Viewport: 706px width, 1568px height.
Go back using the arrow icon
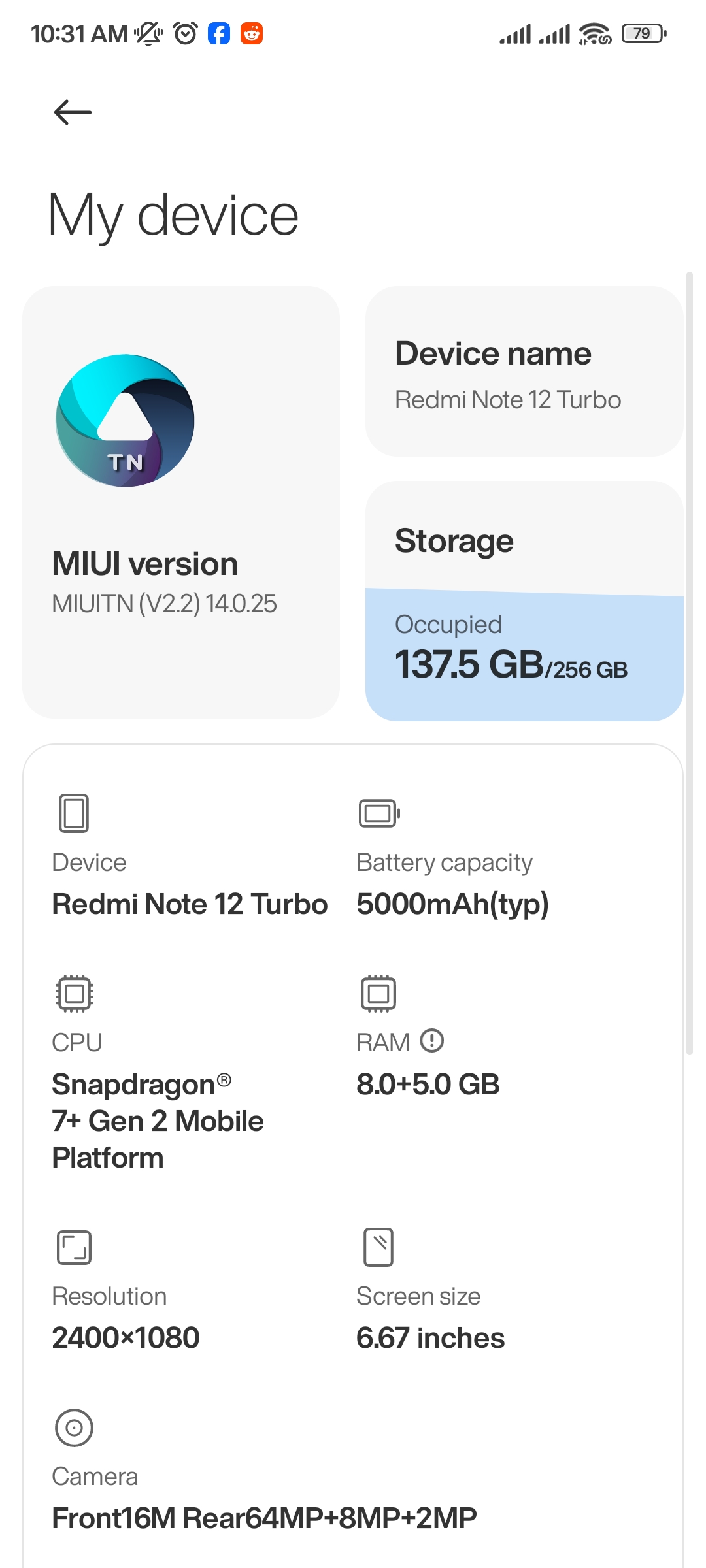coord(73,112)
